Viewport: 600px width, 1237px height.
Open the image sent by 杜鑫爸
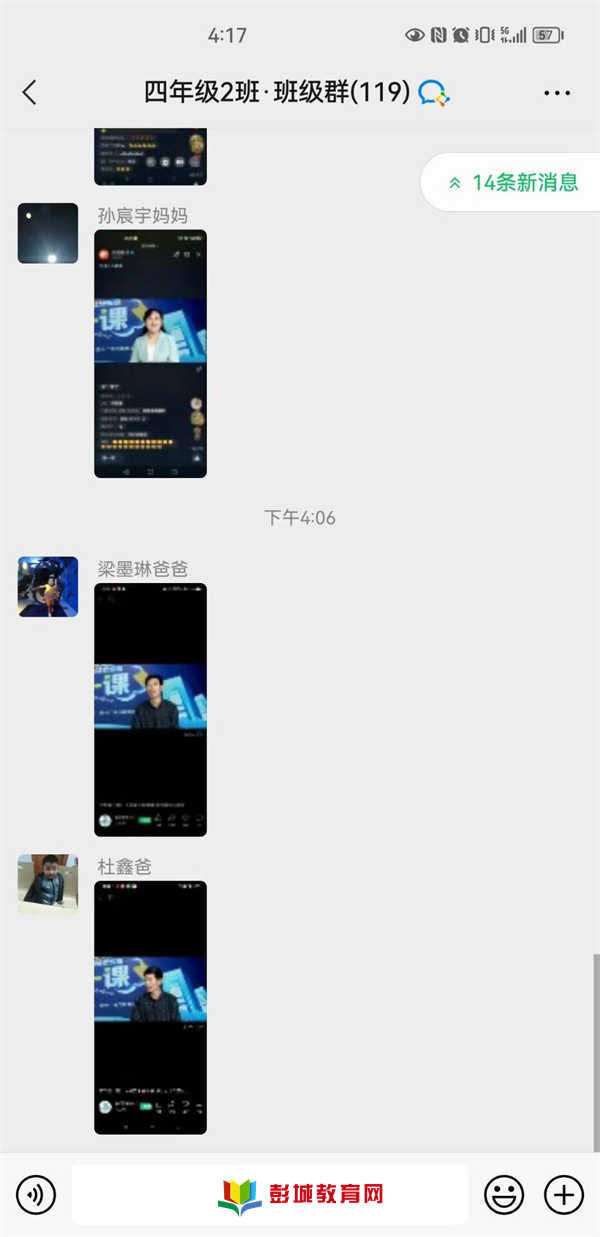click(150, 1007)
